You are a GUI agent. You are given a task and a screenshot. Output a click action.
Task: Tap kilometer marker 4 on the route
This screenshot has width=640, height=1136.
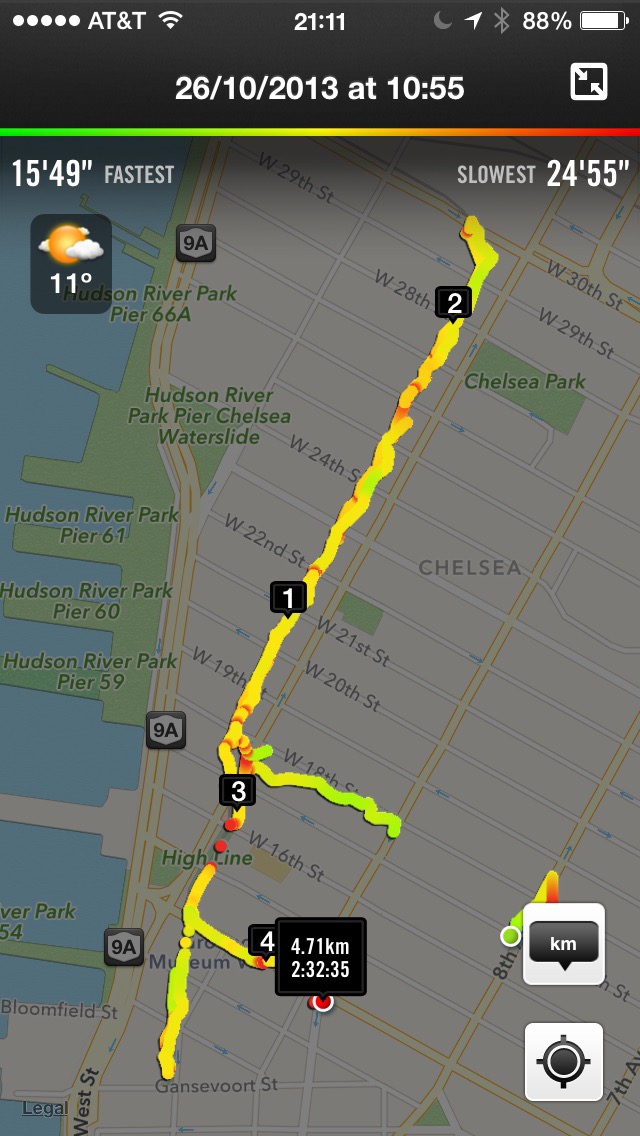264,941
